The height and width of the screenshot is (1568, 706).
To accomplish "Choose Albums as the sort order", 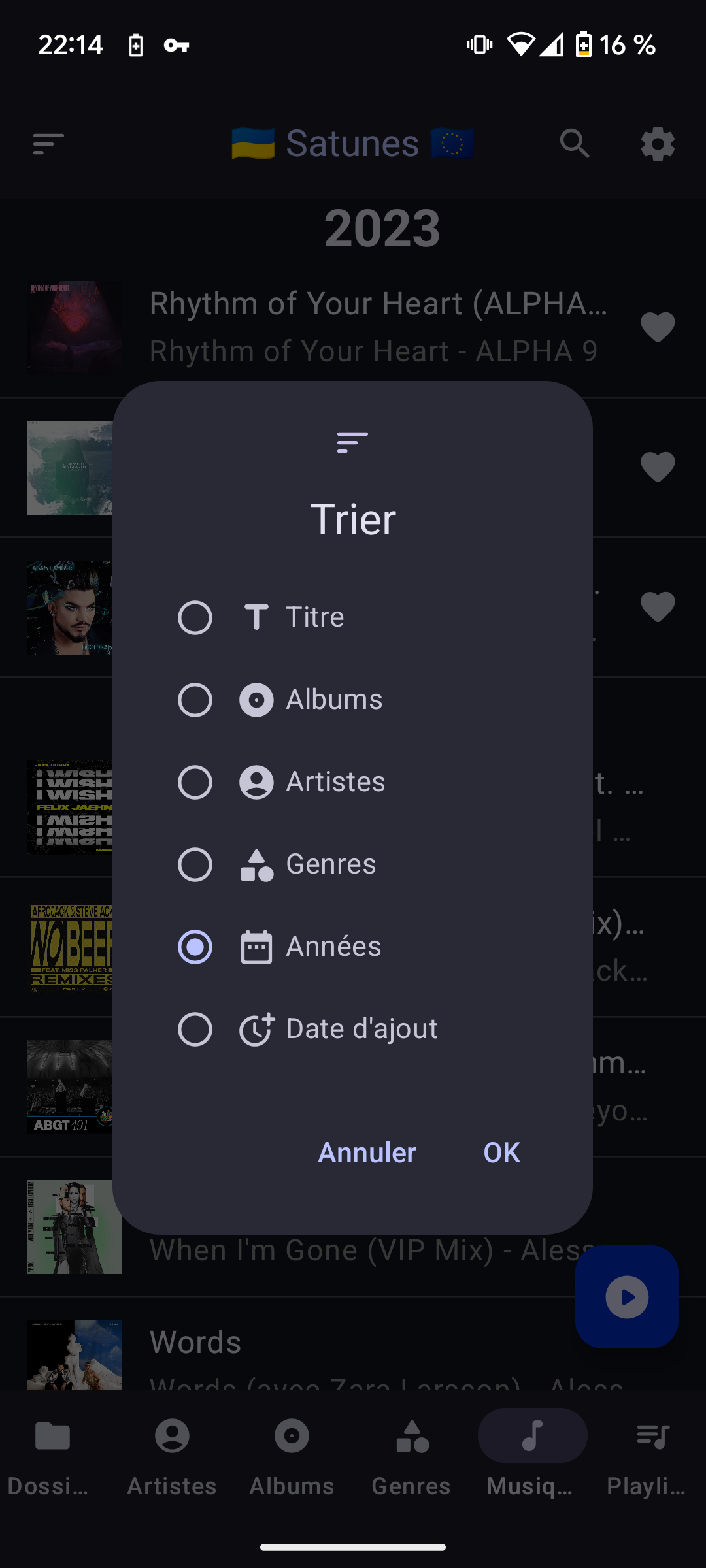I will (353, 700).
